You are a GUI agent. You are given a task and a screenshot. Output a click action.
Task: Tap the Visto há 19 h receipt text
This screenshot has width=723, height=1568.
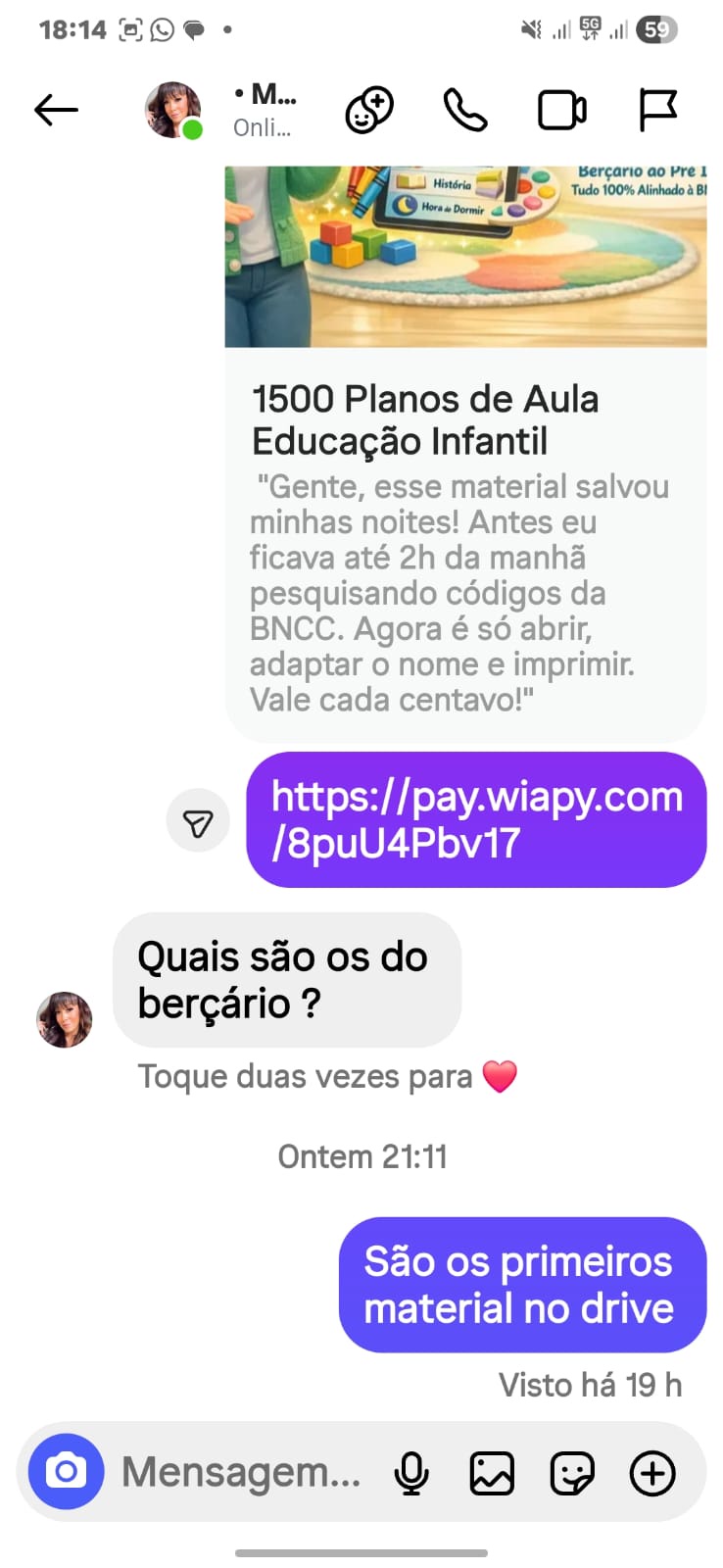[x=590, y=1385]
